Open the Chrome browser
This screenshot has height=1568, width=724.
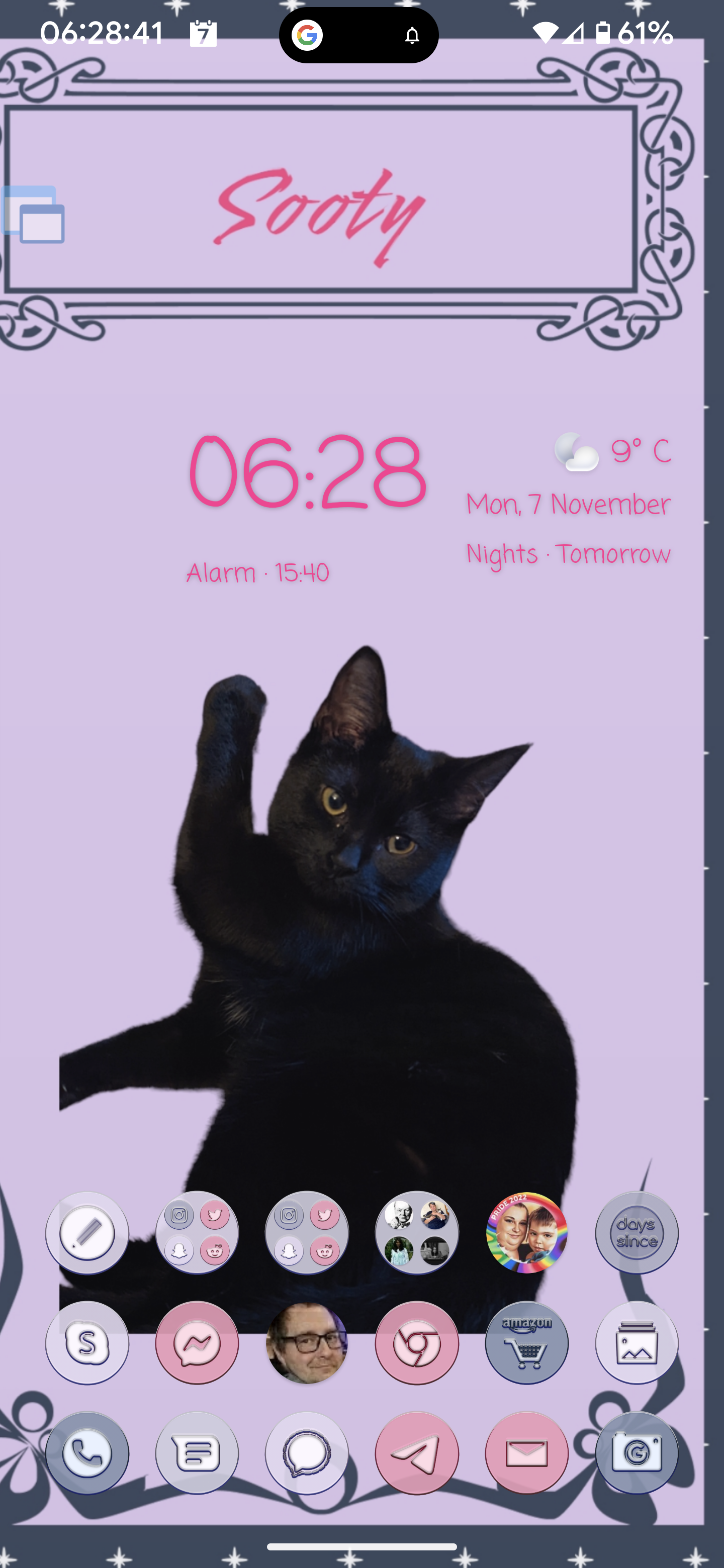416,1342
